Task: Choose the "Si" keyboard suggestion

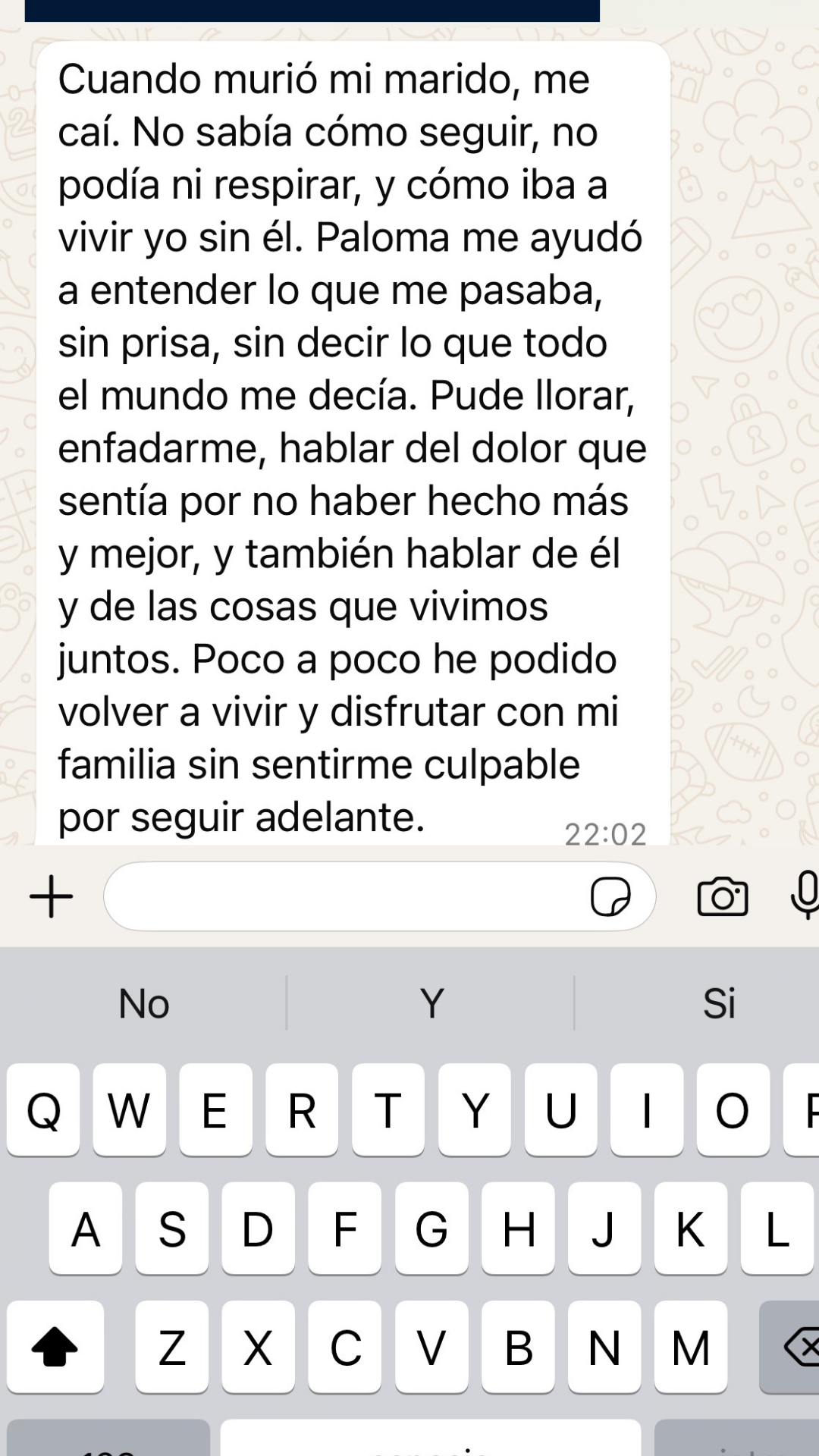Action: click(x=718, y=1003)
